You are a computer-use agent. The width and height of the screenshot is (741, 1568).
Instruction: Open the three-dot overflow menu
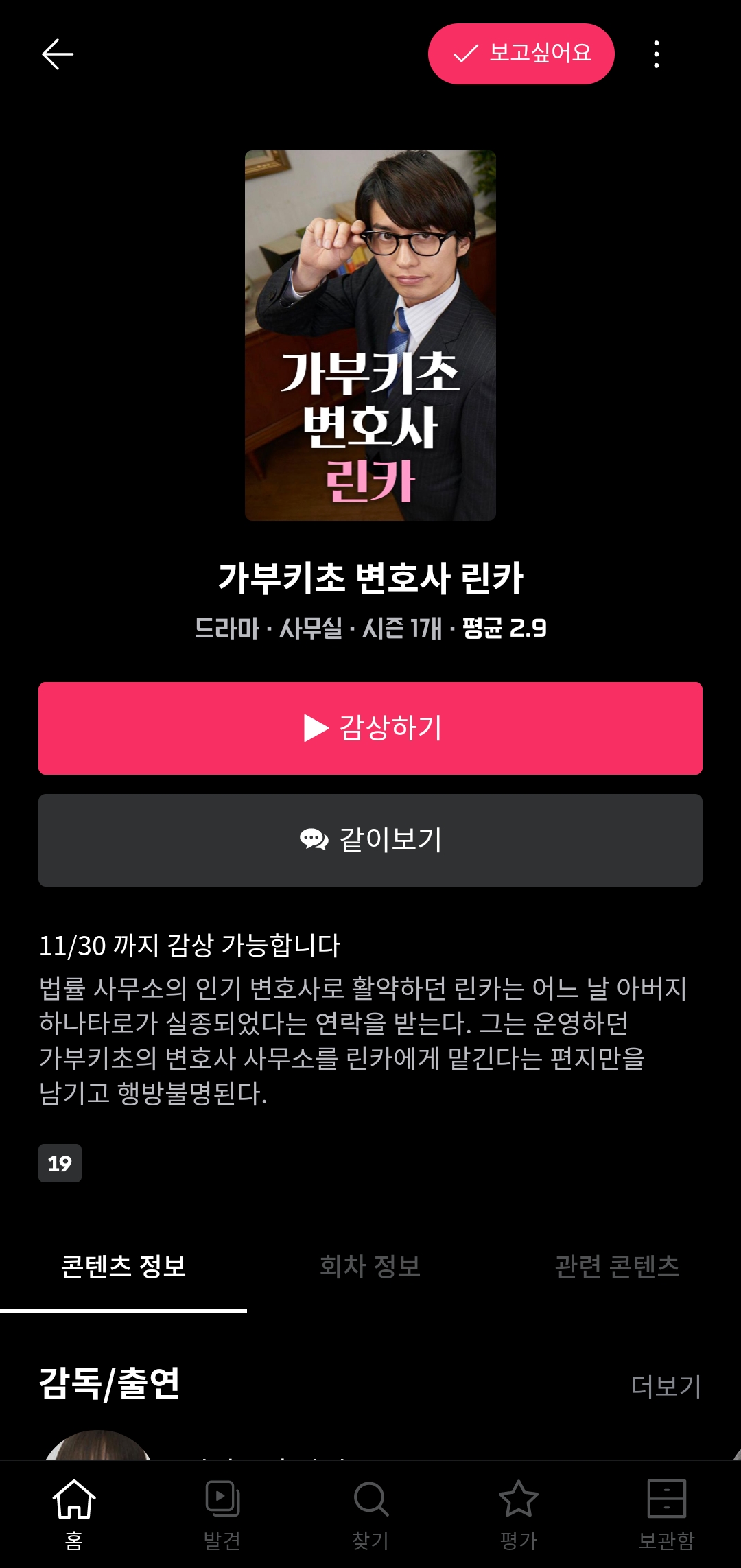[x=657, y=54]
